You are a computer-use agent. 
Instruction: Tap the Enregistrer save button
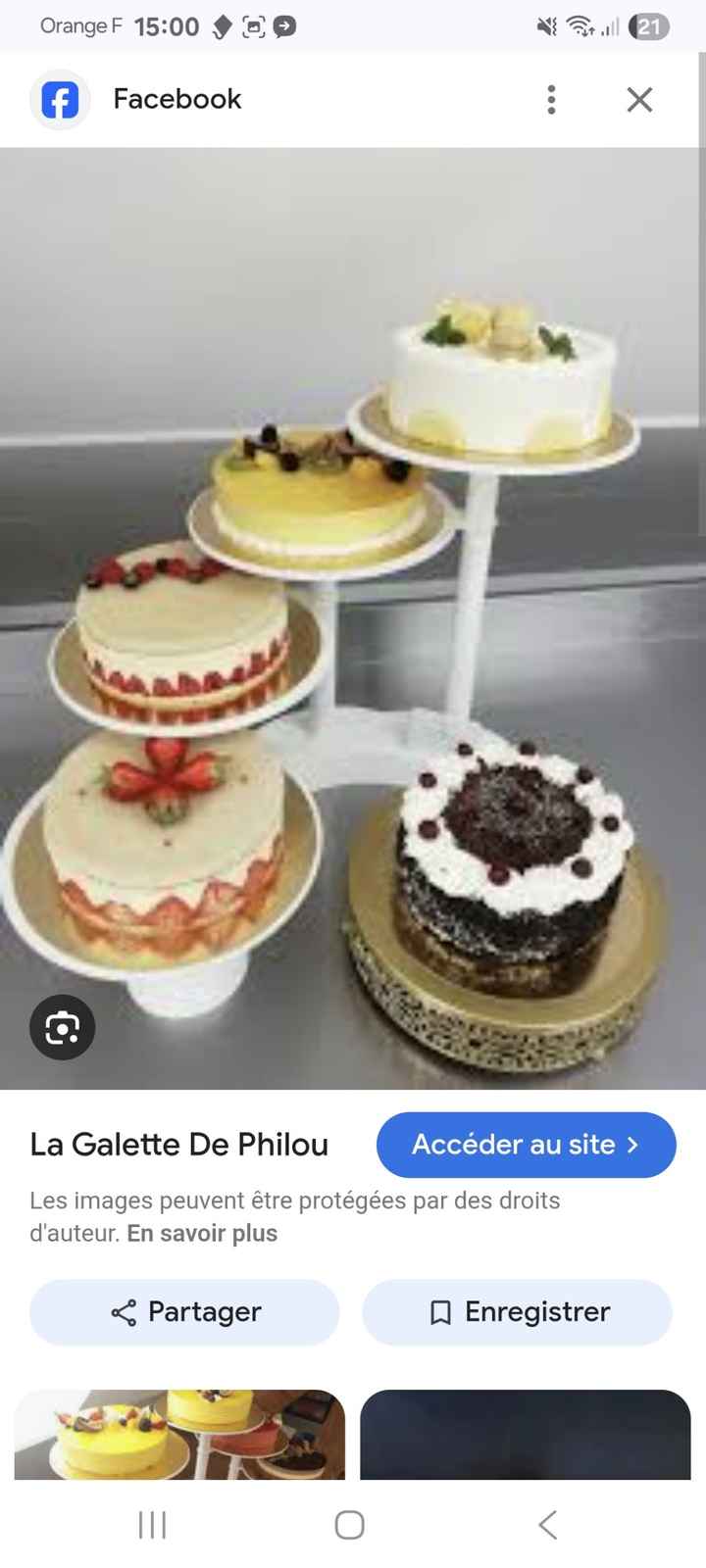click(517, 1312)
